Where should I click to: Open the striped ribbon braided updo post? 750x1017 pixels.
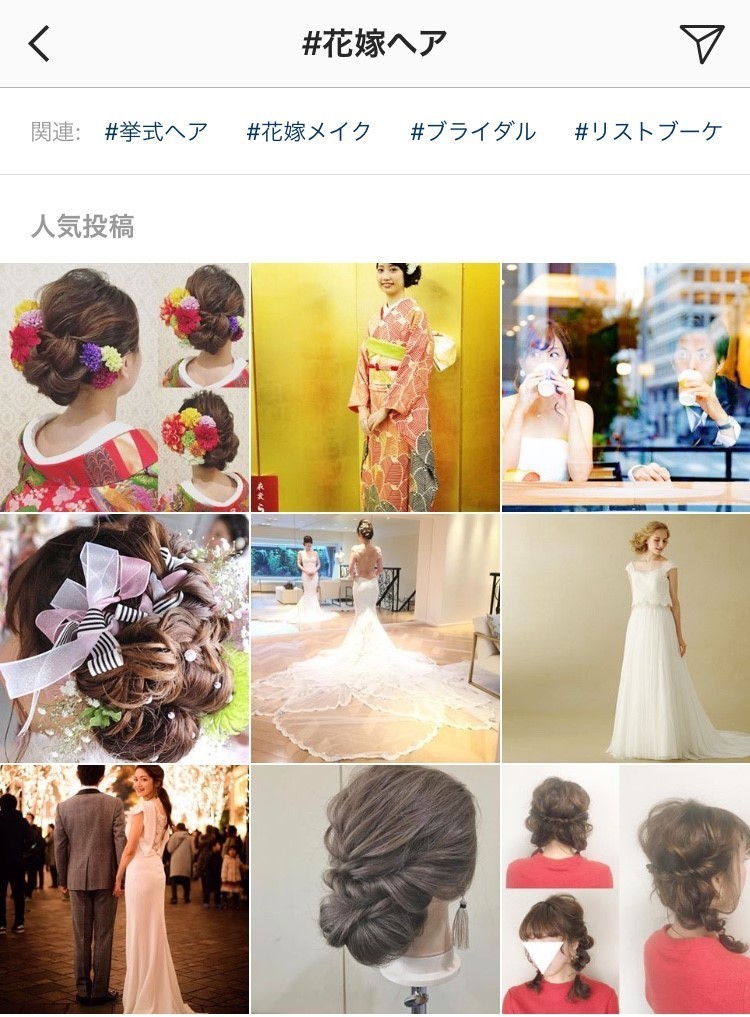[x=124, y=635]
